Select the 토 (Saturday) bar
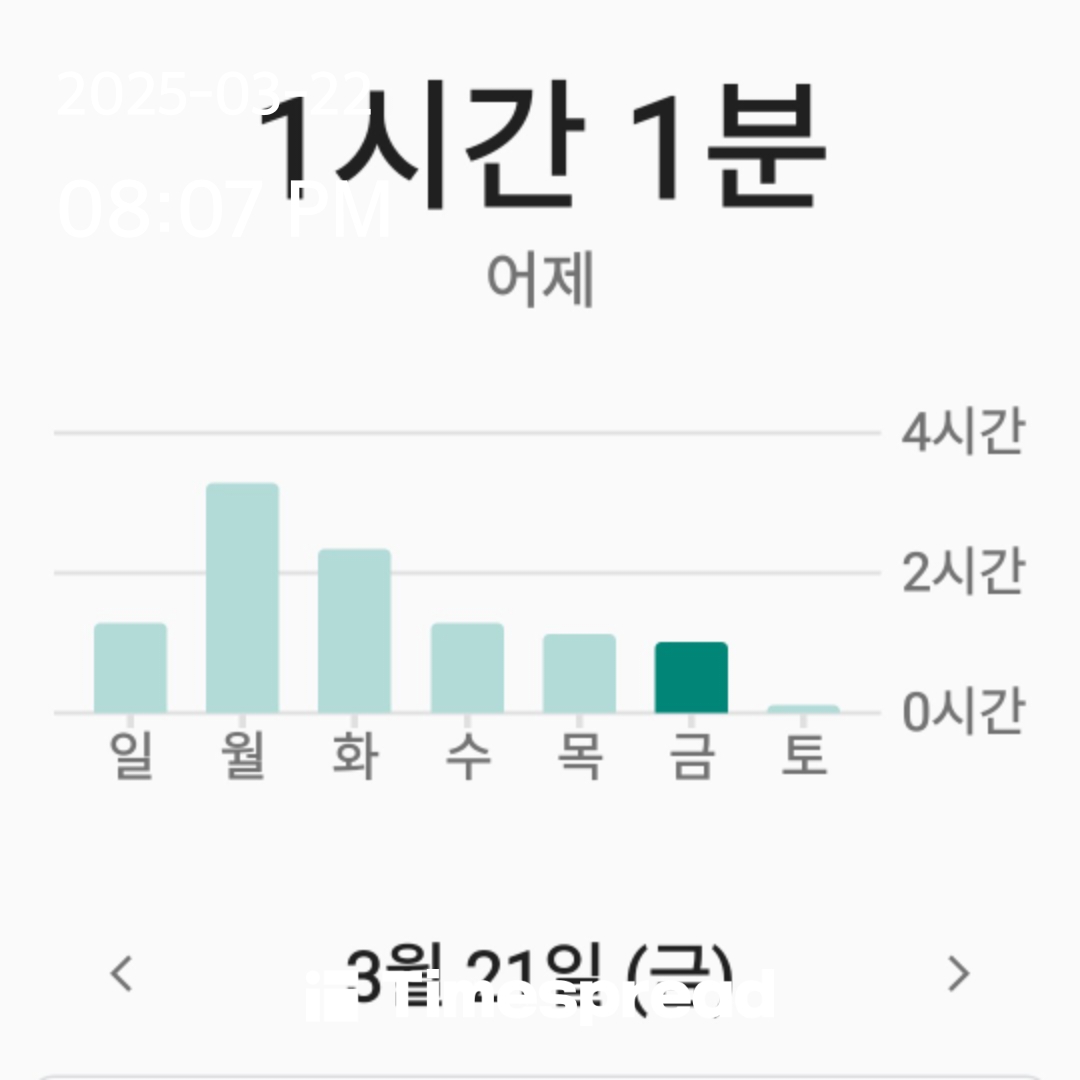The width and height of the screenshot is (1080, 1080). pyautogui.click(x=803, y=709)
